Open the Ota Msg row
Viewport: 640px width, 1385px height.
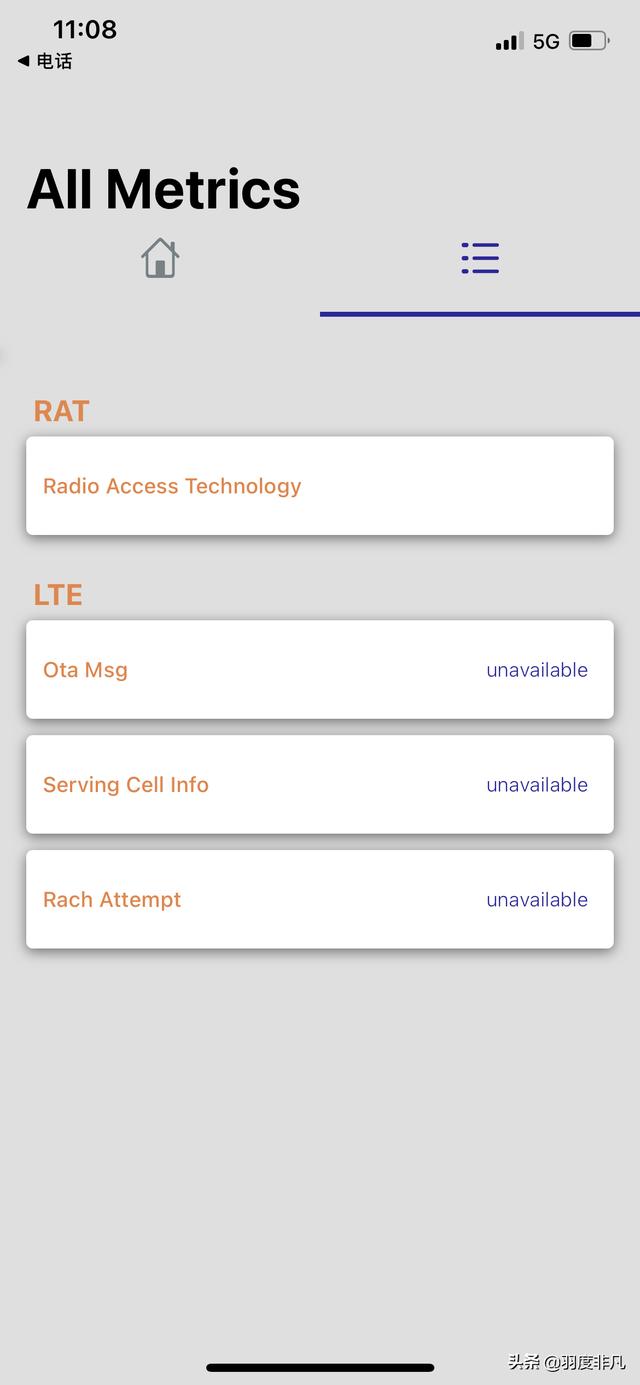tap(319, 670)
